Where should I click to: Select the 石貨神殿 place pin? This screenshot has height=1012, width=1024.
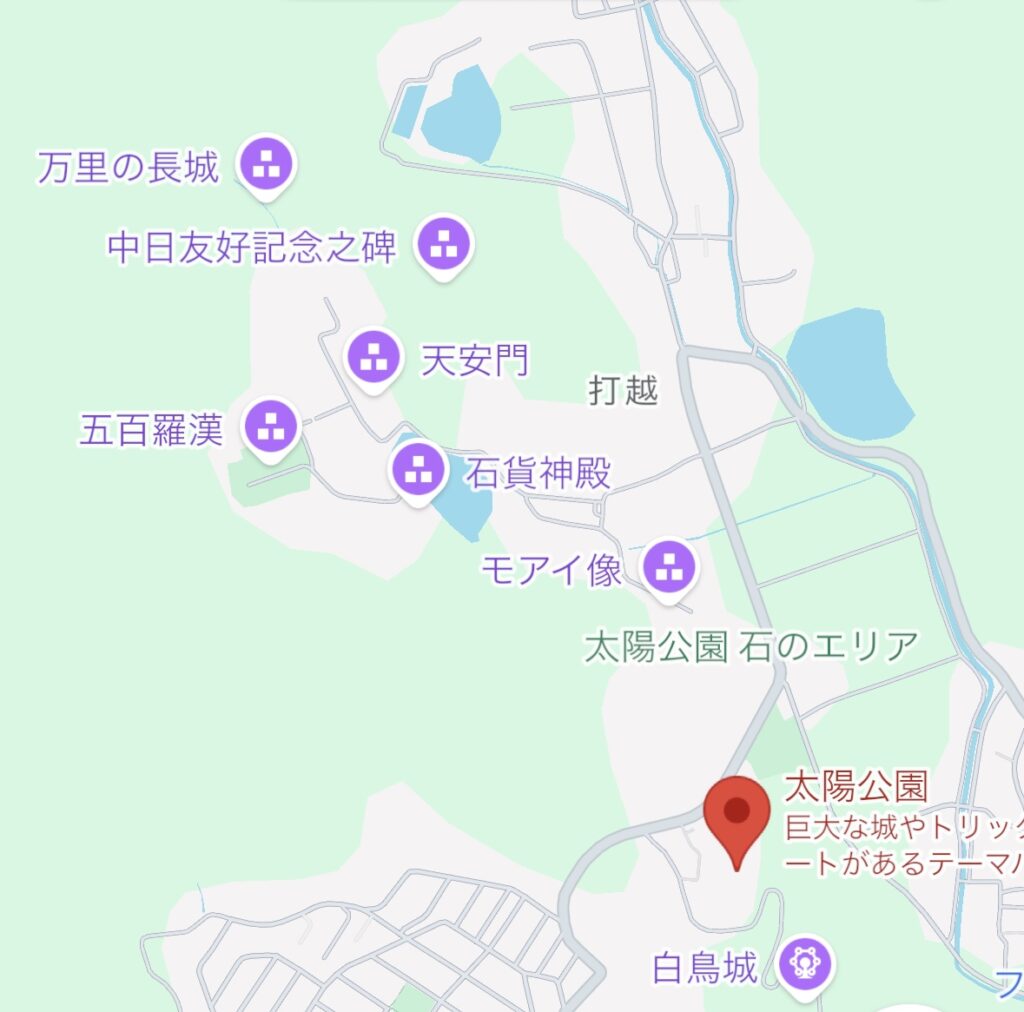(418, 470)
